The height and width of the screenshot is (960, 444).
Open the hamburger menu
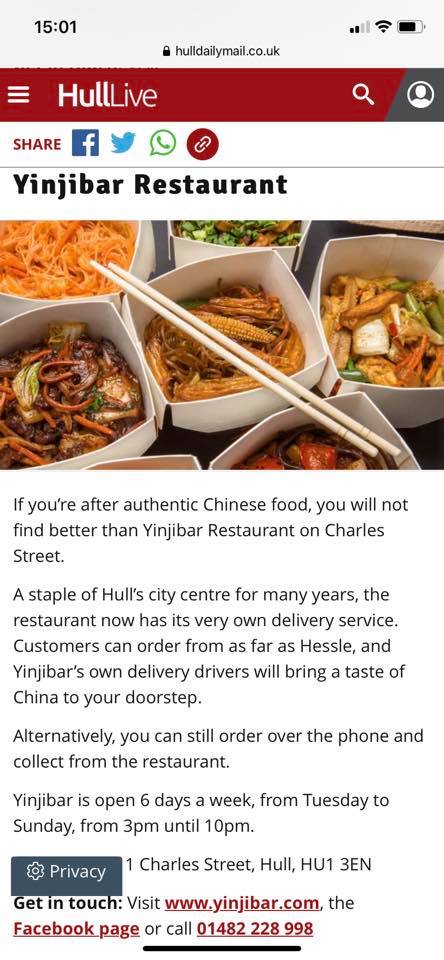pyautogui.click(x=18, y=95)
